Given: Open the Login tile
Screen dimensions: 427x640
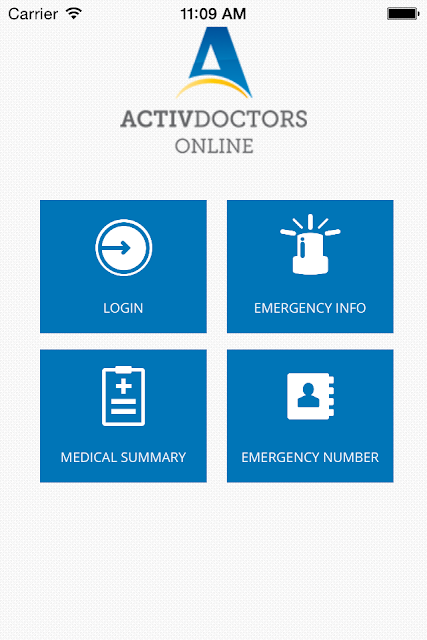Looking at the screenshot, I should [x=123, y=267].
